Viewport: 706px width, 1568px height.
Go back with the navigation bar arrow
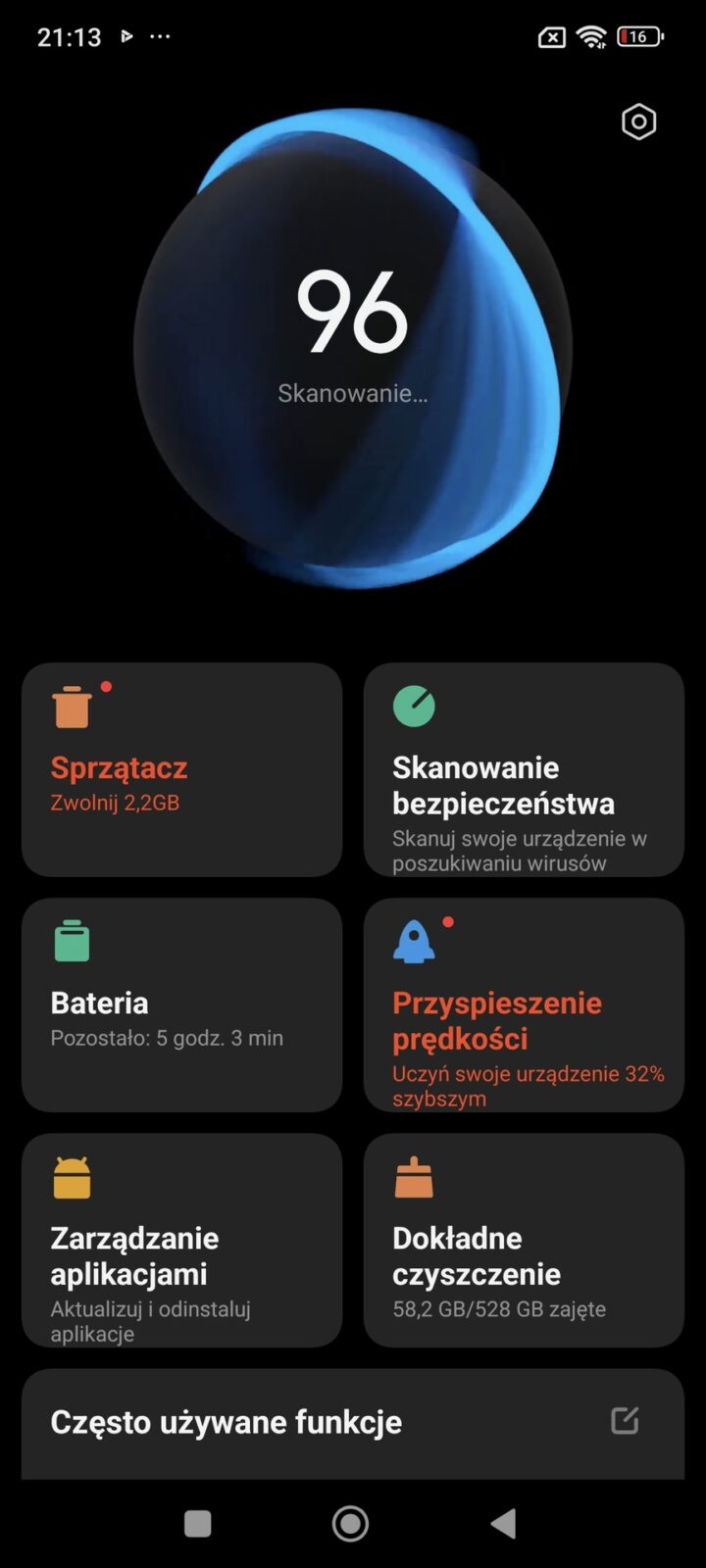tap(503, 1523)
